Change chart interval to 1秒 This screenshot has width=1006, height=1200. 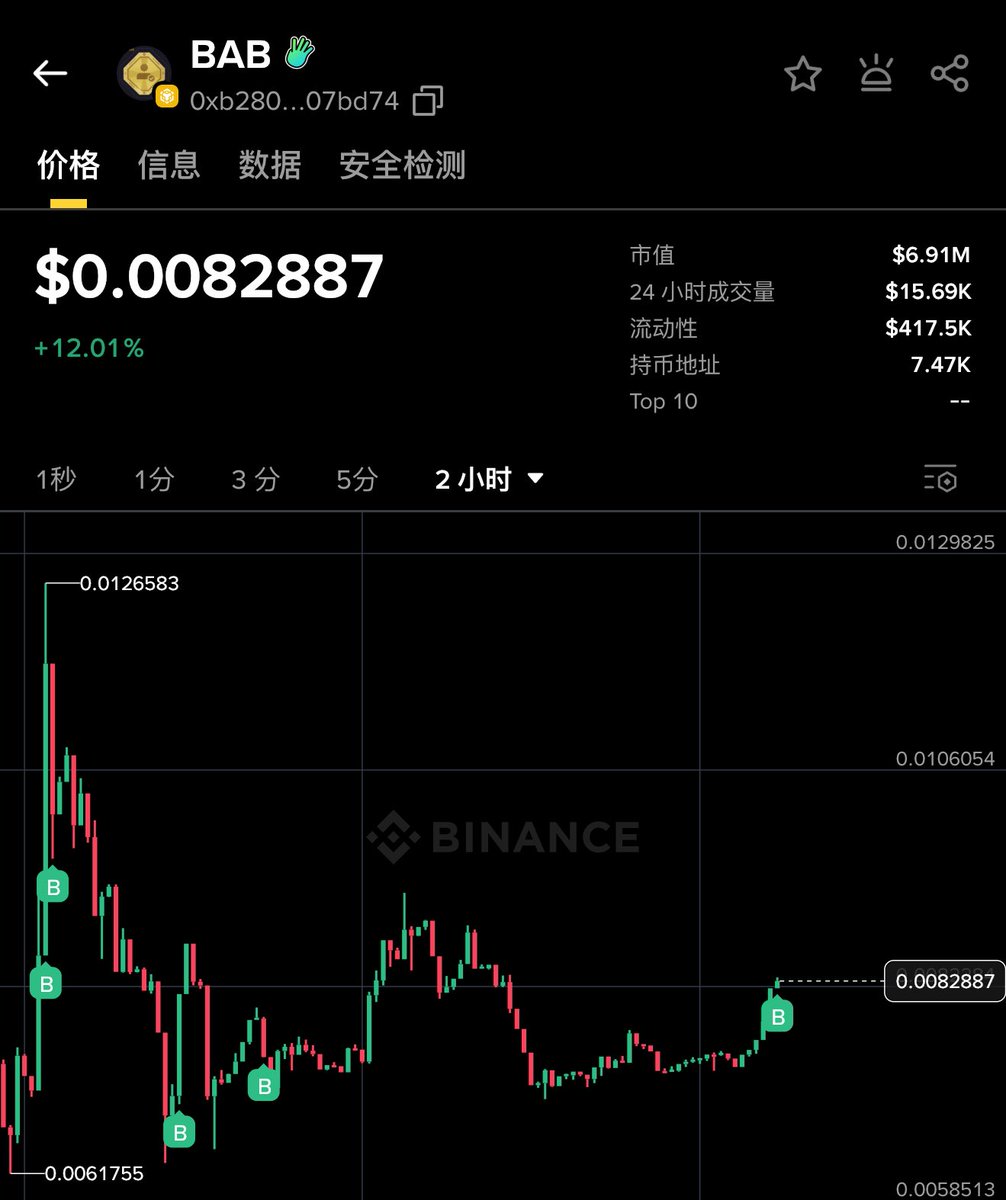[x=56, y=480]
